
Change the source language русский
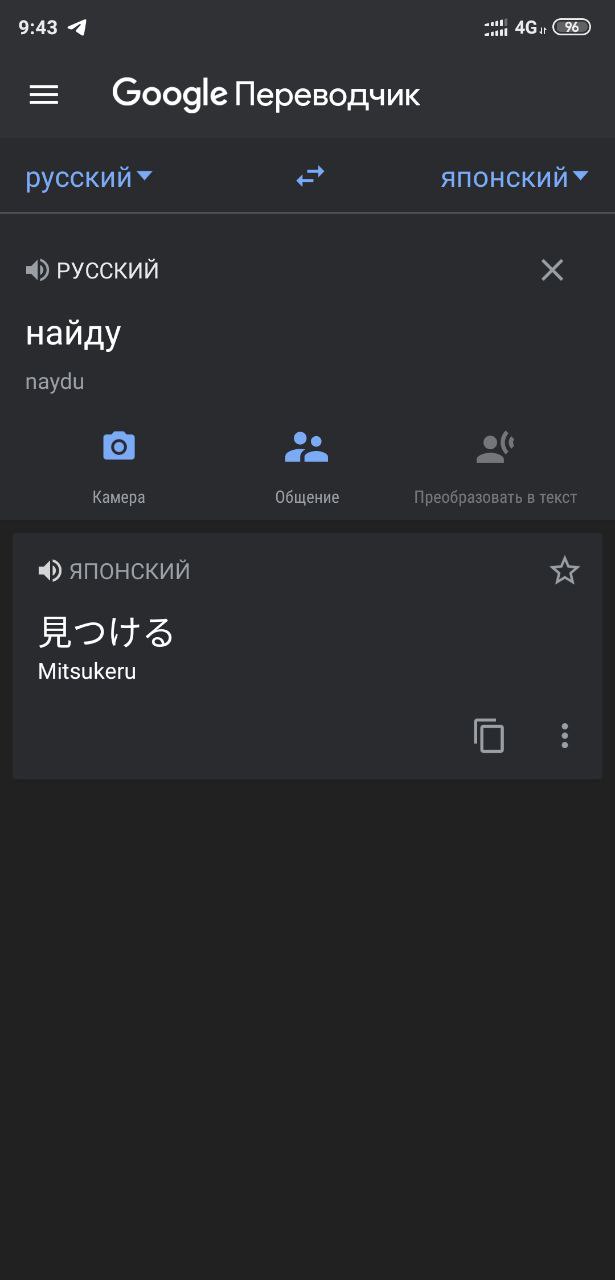(89, 178)
